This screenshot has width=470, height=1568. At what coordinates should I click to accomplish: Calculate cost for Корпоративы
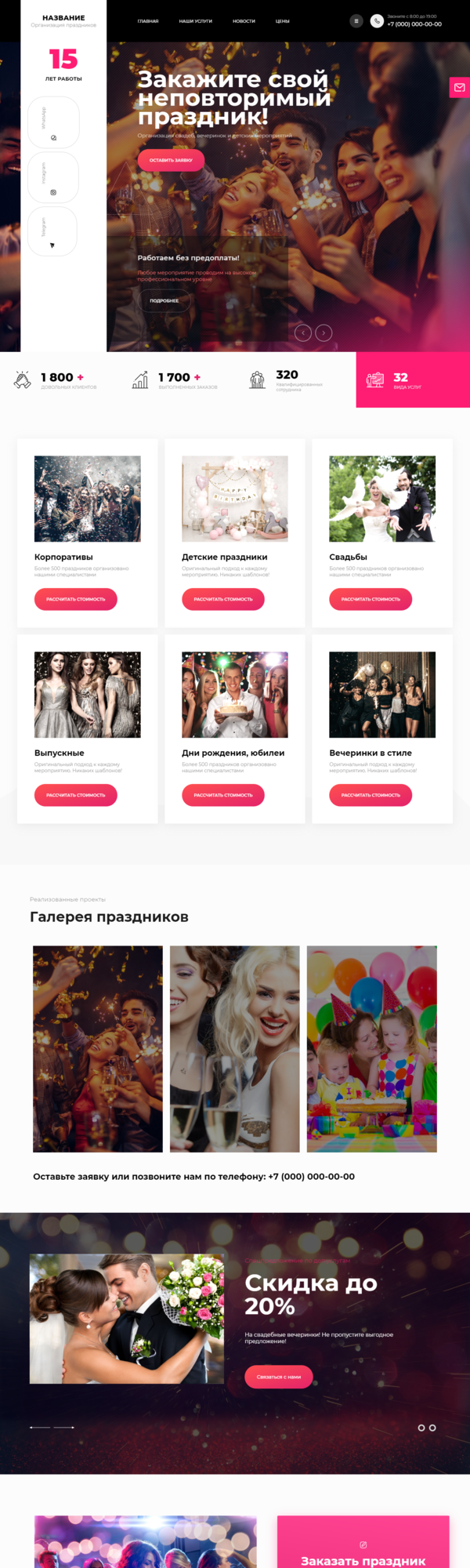[75, 599]
